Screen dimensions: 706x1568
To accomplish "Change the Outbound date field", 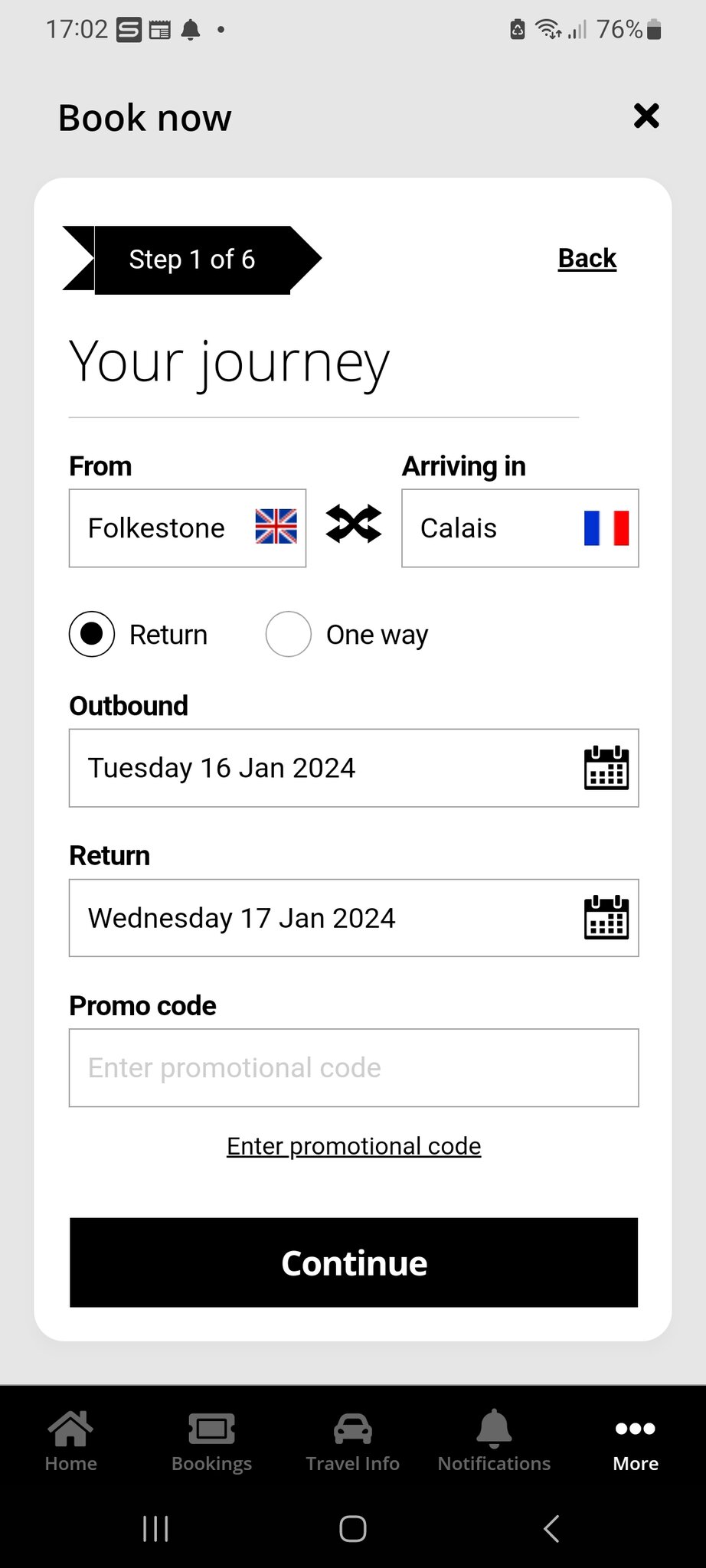I will point(354,768).
